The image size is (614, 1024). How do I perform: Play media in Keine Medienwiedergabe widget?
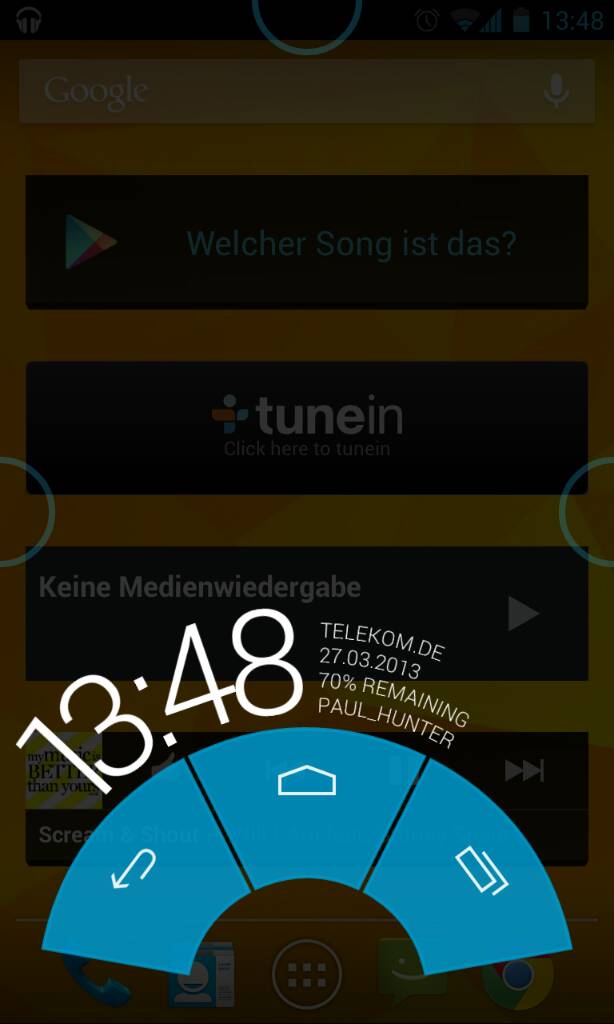click(x=523, y=614)
